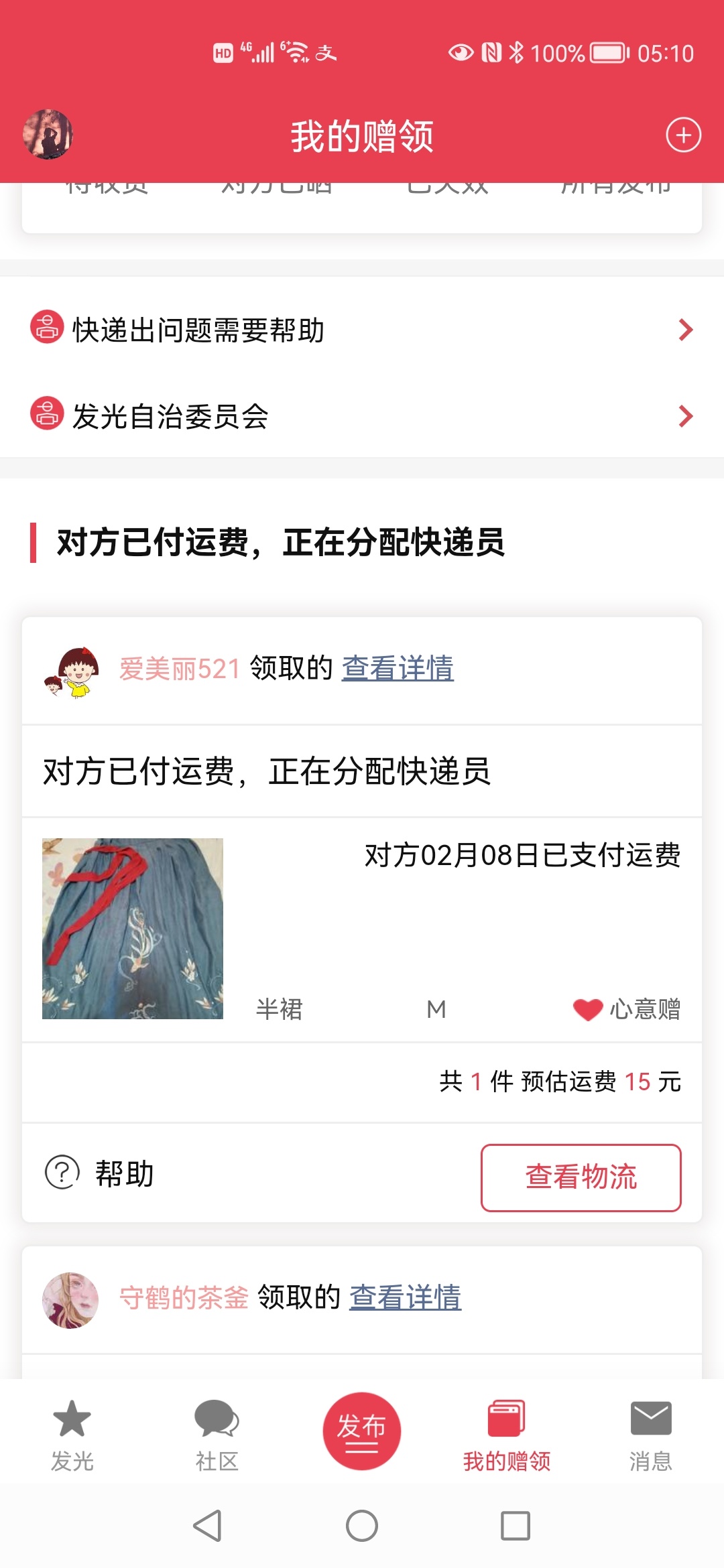Open the 消息 tab
724x1568 pixels.
pyautogui.click(x=651, y=1435)
